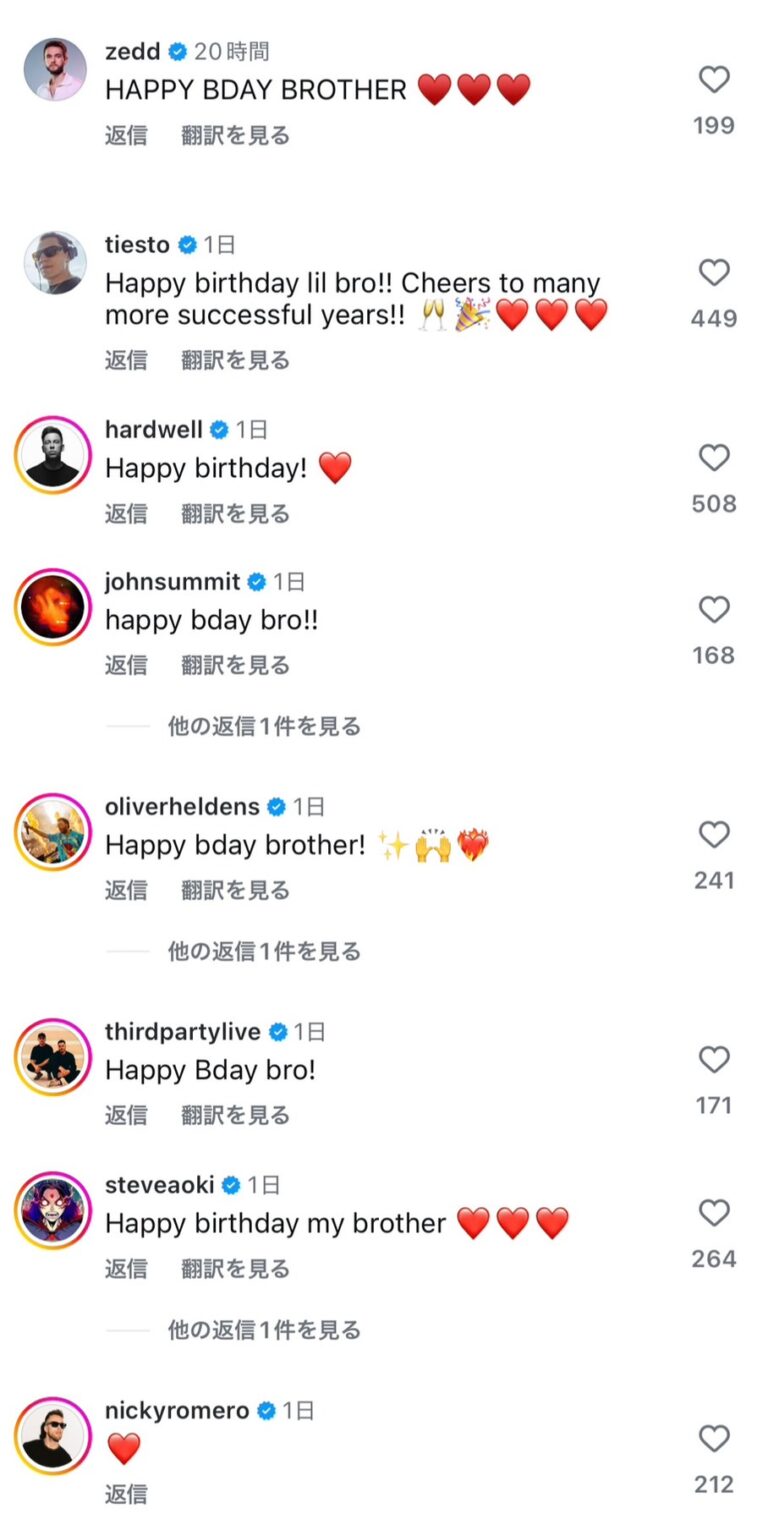This screenshot has width=768, height=1525.
Task: Open steveaoki's story avatar
Action: click(53, 1210)
